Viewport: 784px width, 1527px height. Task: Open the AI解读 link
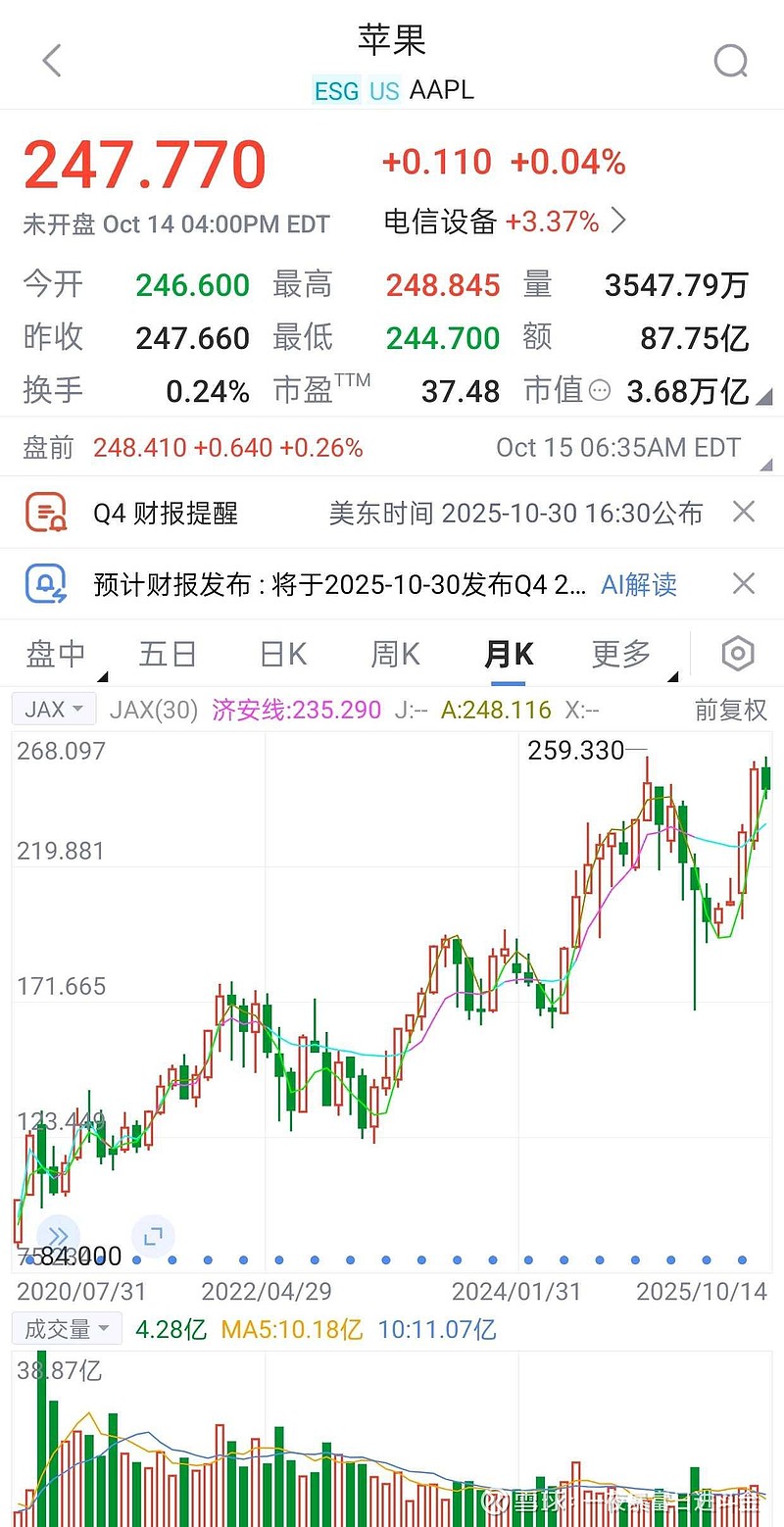click(x=637, y=583)
